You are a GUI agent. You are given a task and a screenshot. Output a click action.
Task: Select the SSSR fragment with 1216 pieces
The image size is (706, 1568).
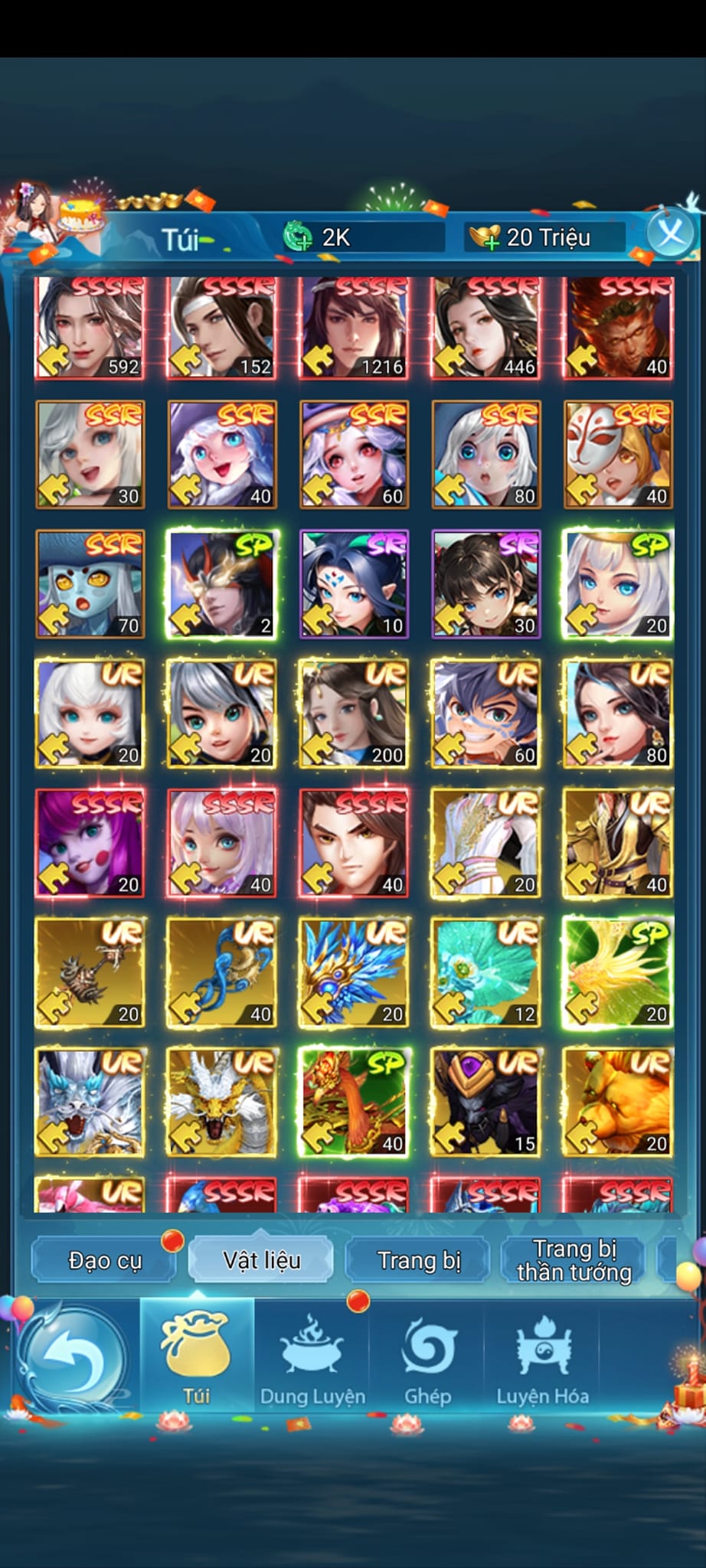point(354,327)
